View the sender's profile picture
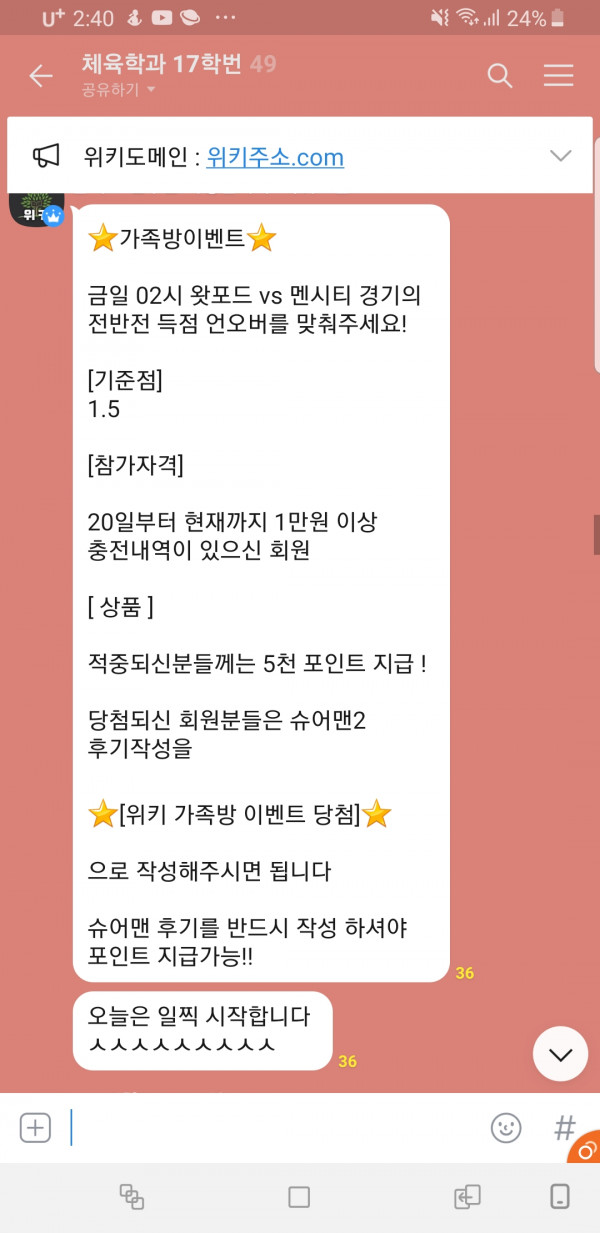 click(36, 207)
